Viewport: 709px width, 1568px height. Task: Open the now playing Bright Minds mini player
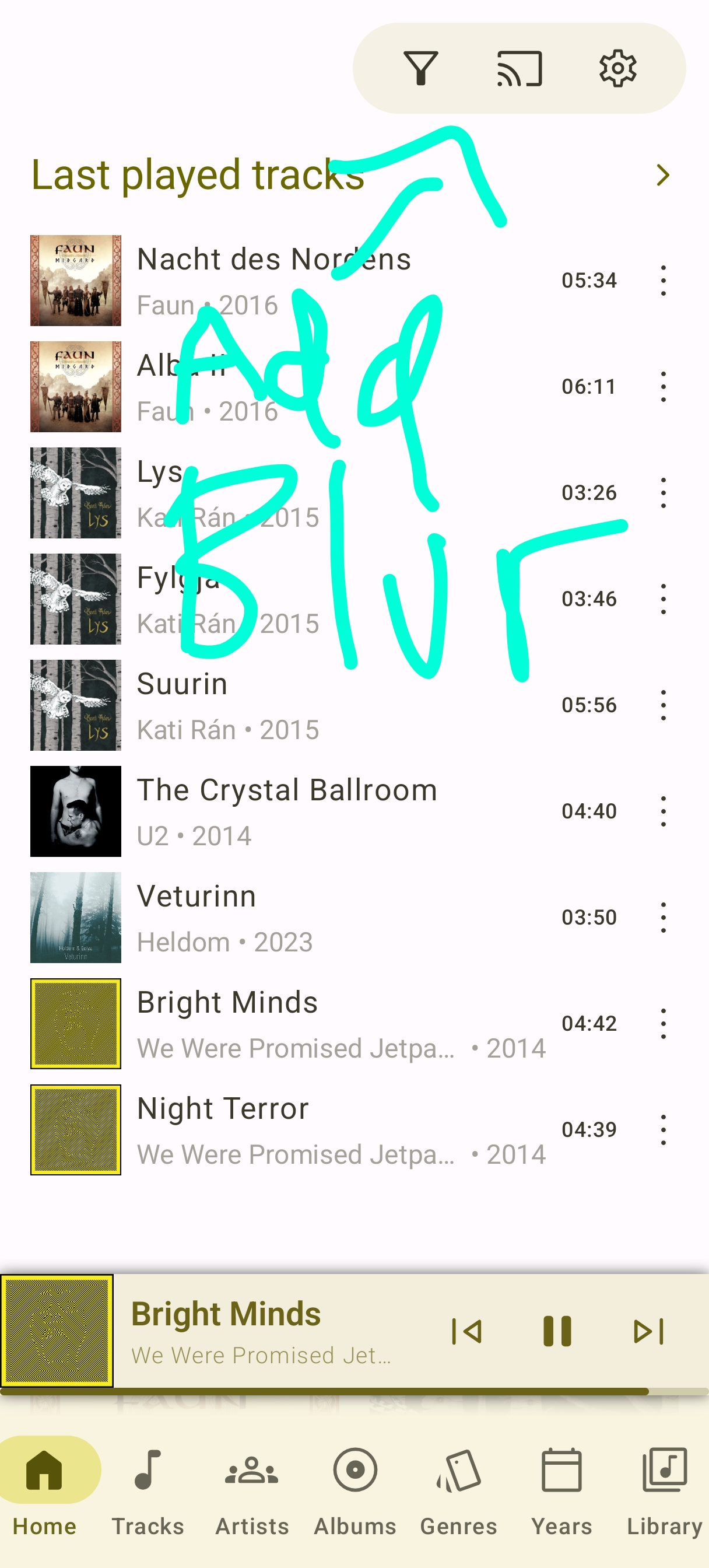point(262,1331)
